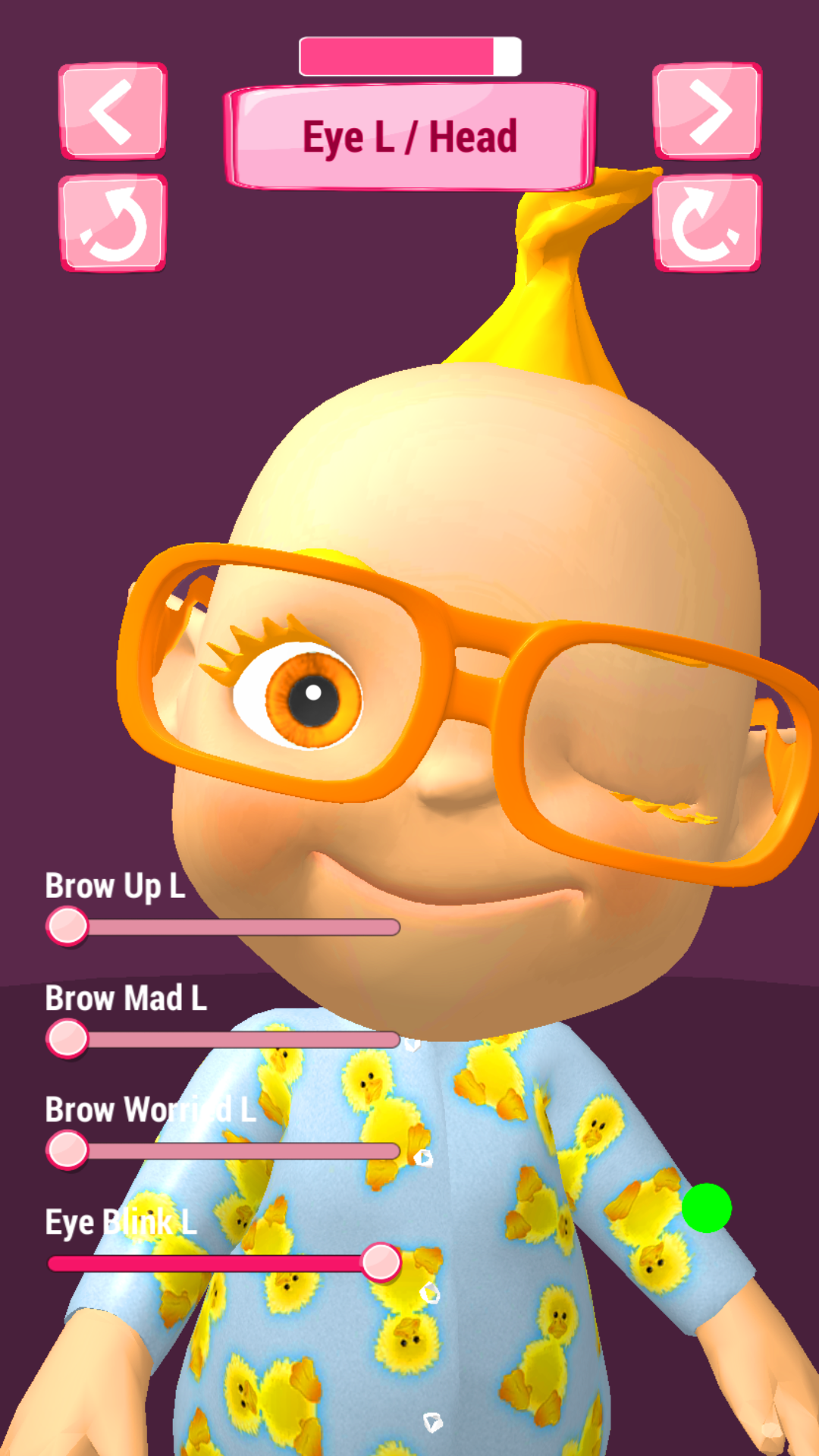The height and width of the screenshot is (1456, 819).
Task: Rotate the character counter-clockwise
Action: [x=113, y=224]
